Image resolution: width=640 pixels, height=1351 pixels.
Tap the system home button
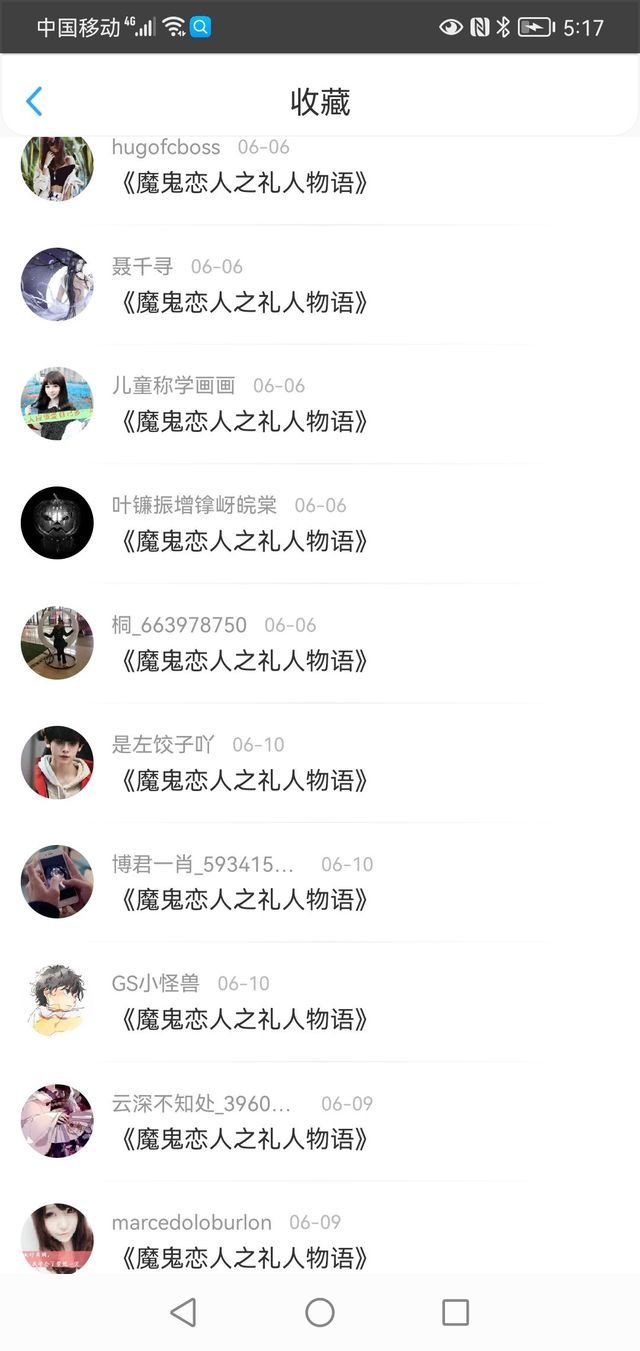tap(320, 1312)
